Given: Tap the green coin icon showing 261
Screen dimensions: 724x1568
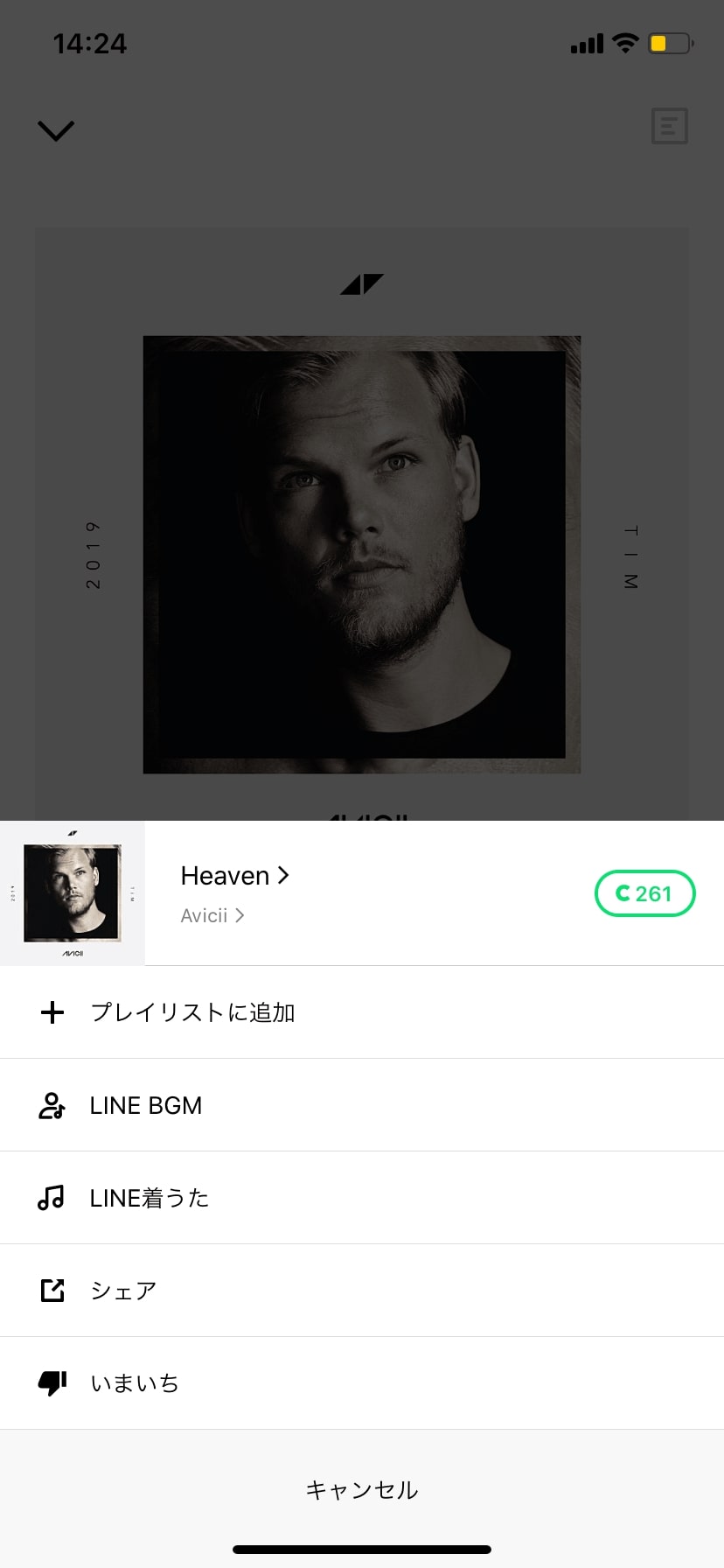Looking at the screenshot, I should coord(645,893).
